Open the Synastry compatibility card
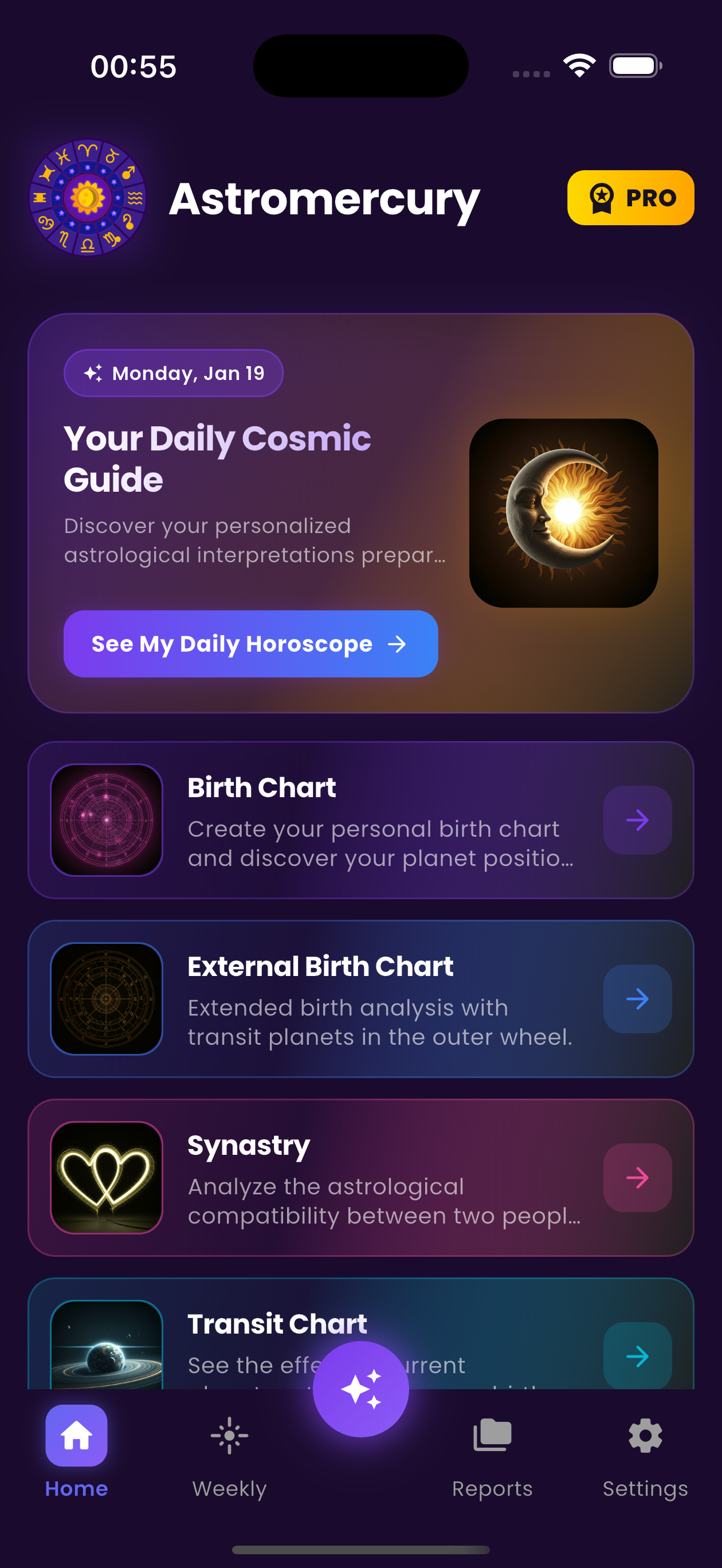 (x=360, y=1177)
